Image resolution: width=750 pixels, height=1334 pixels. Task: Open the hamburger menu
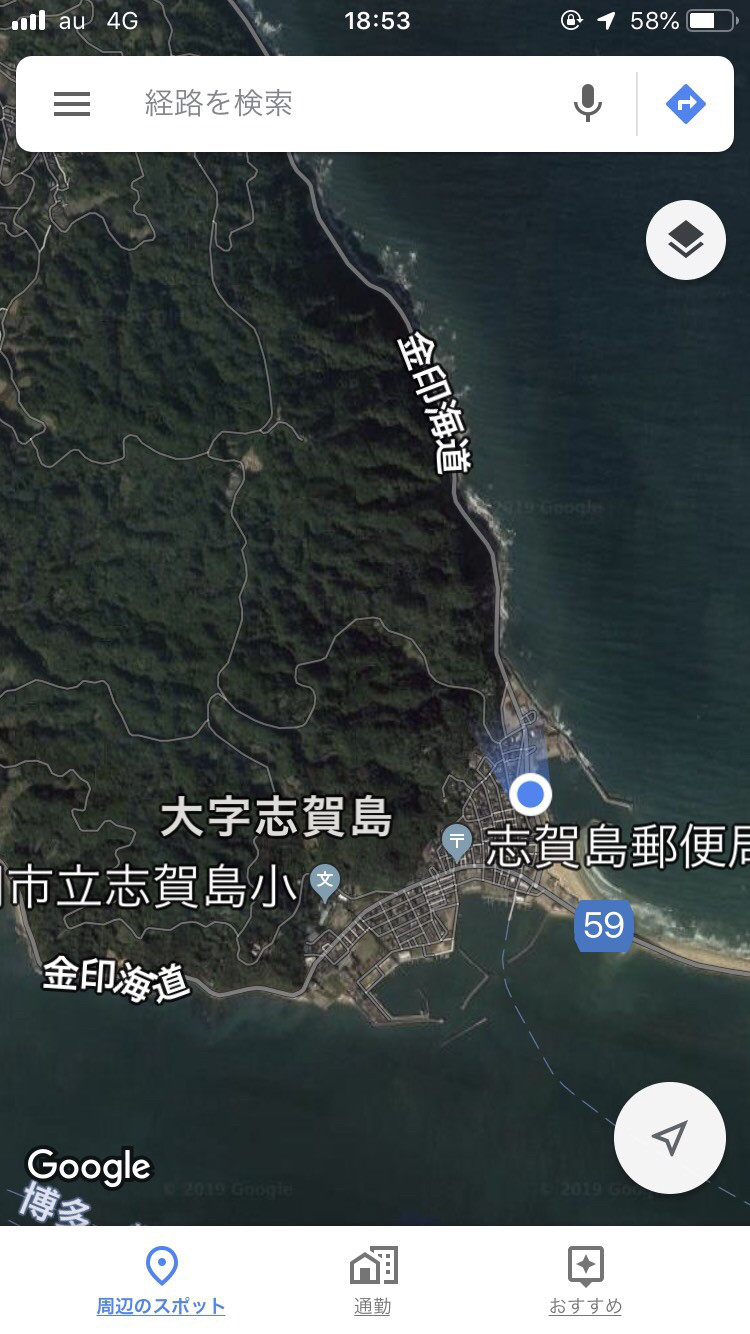point(72,104)
